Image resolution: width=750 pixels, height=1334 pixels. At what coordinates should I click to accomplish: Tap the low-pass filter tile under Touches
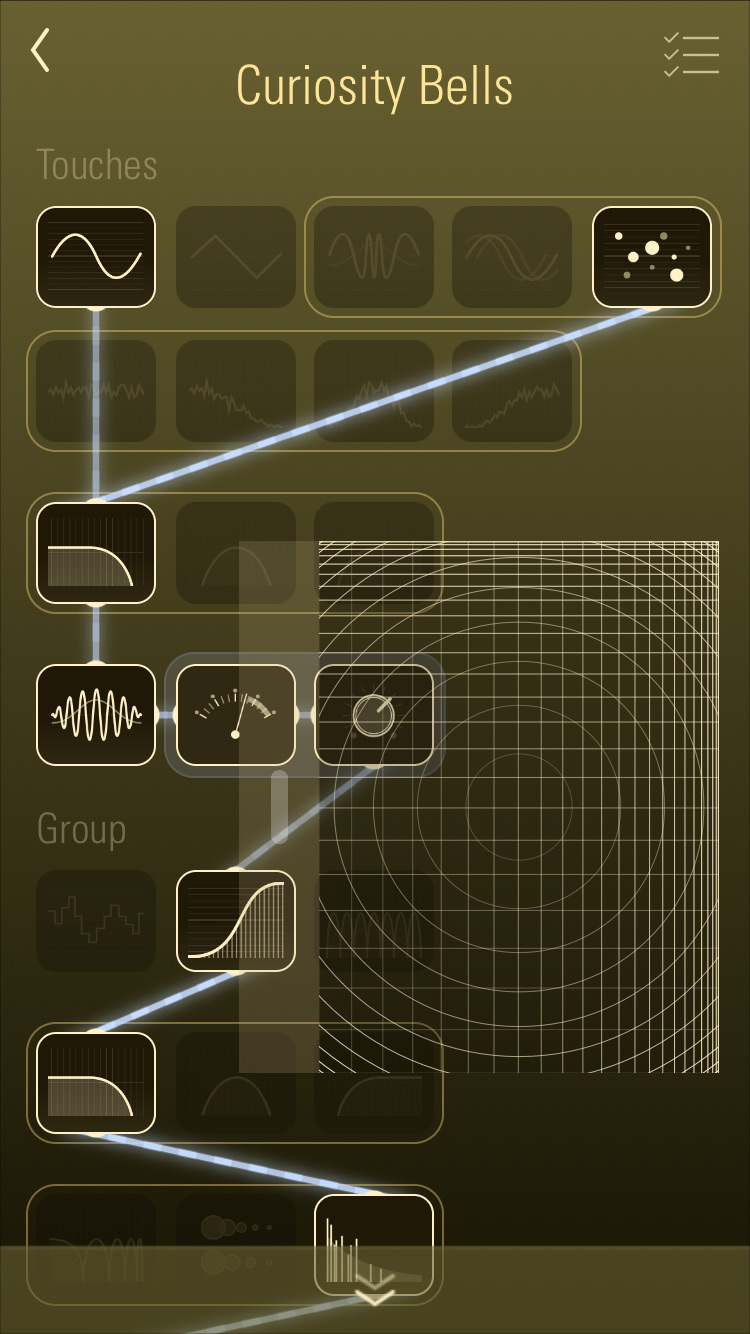(x=96, y=553)
